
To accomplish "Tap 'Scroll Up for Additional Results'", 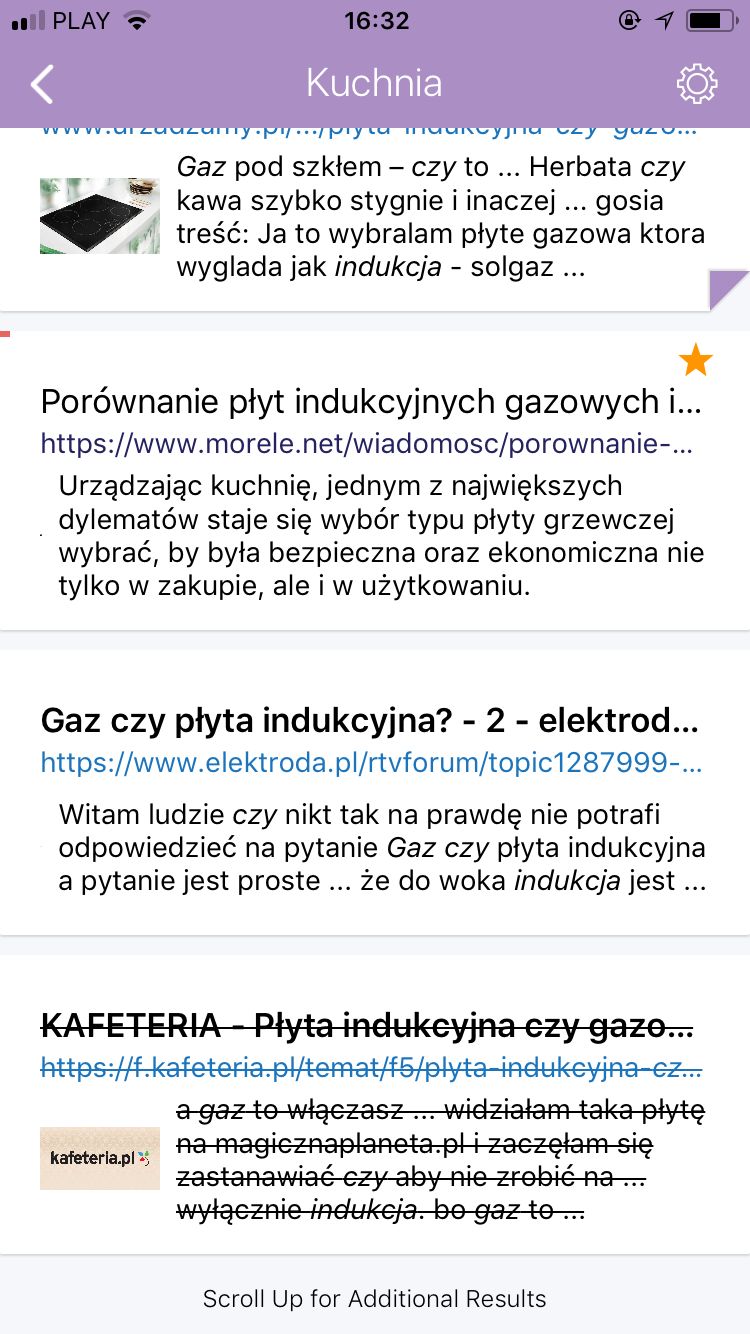I will [374, 1298].
